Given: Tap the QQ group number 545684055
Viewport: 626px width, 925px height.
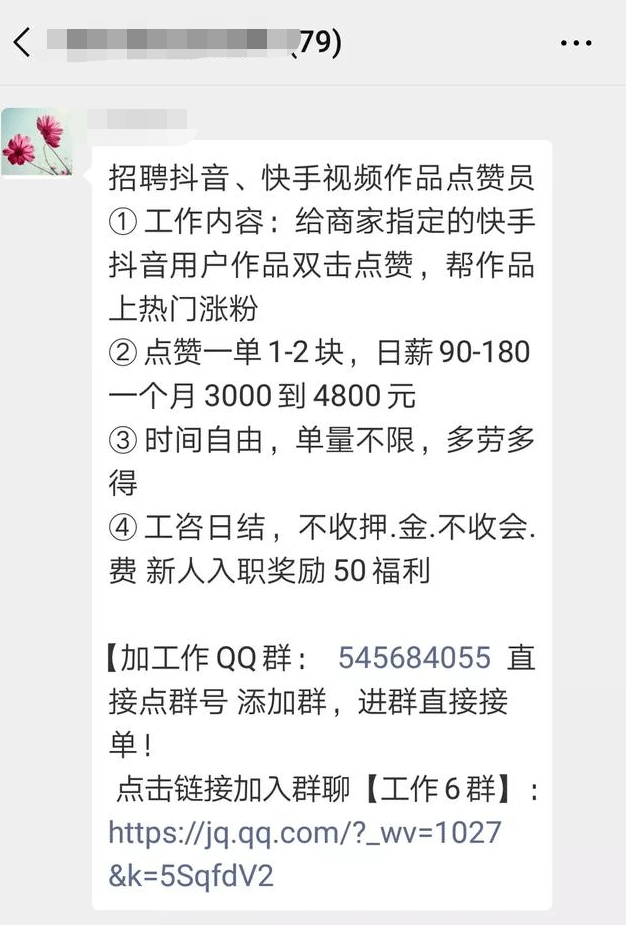Looking at the screenshot, I should coord(414,658).
